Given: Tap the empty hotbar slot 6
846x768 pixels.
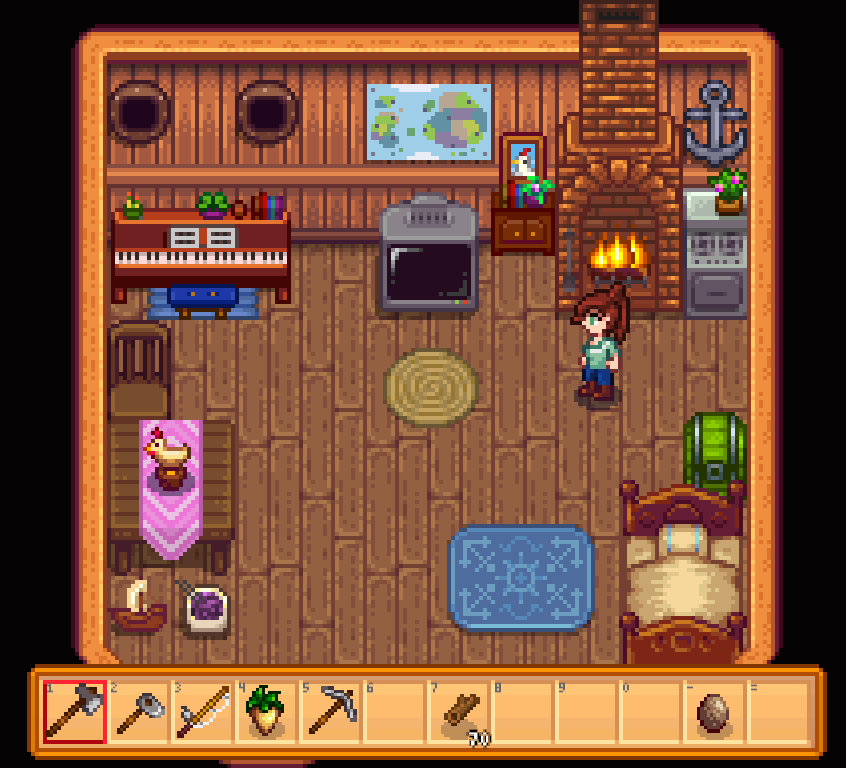Looking at the screenshot, I should tap(394, 712).
